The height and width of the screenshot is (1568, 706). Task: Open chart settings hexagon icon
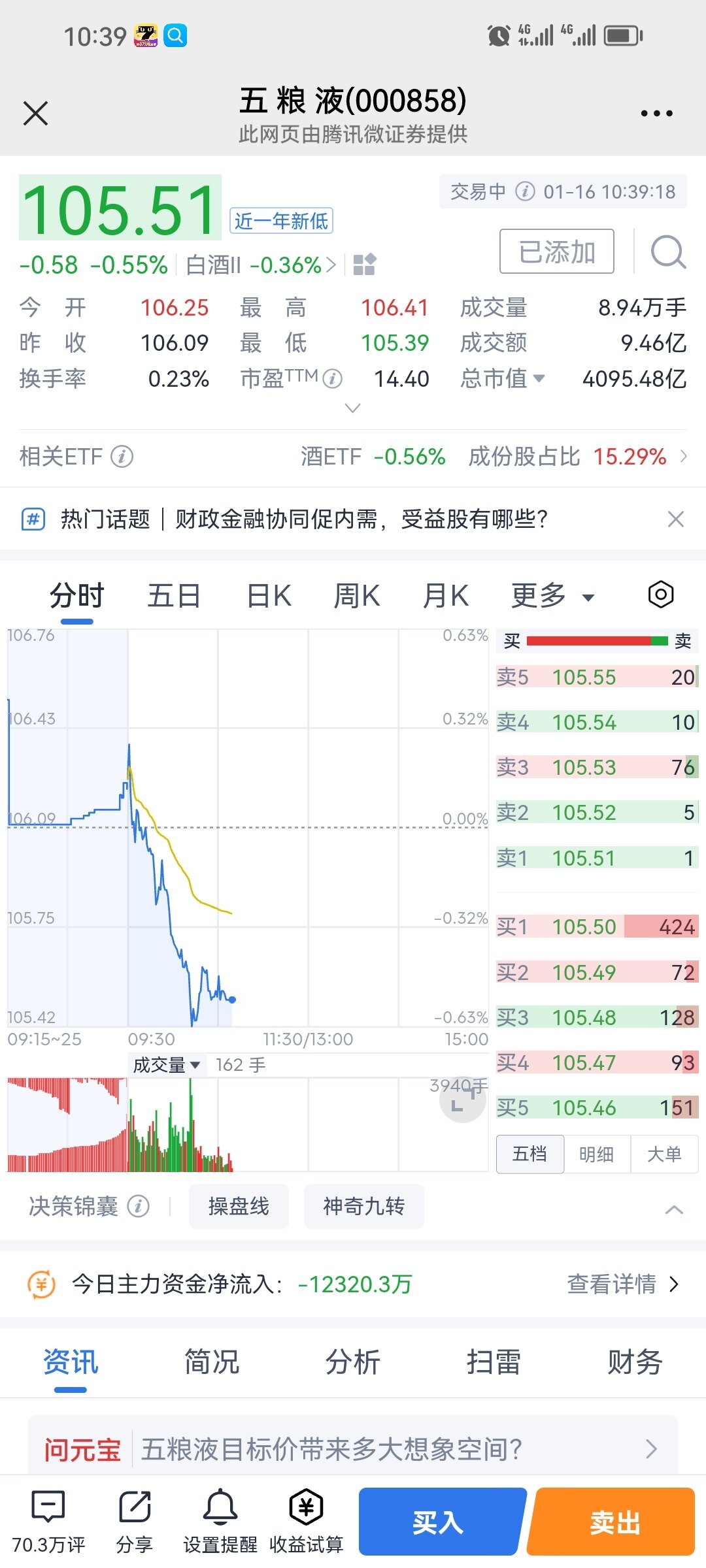660,595
